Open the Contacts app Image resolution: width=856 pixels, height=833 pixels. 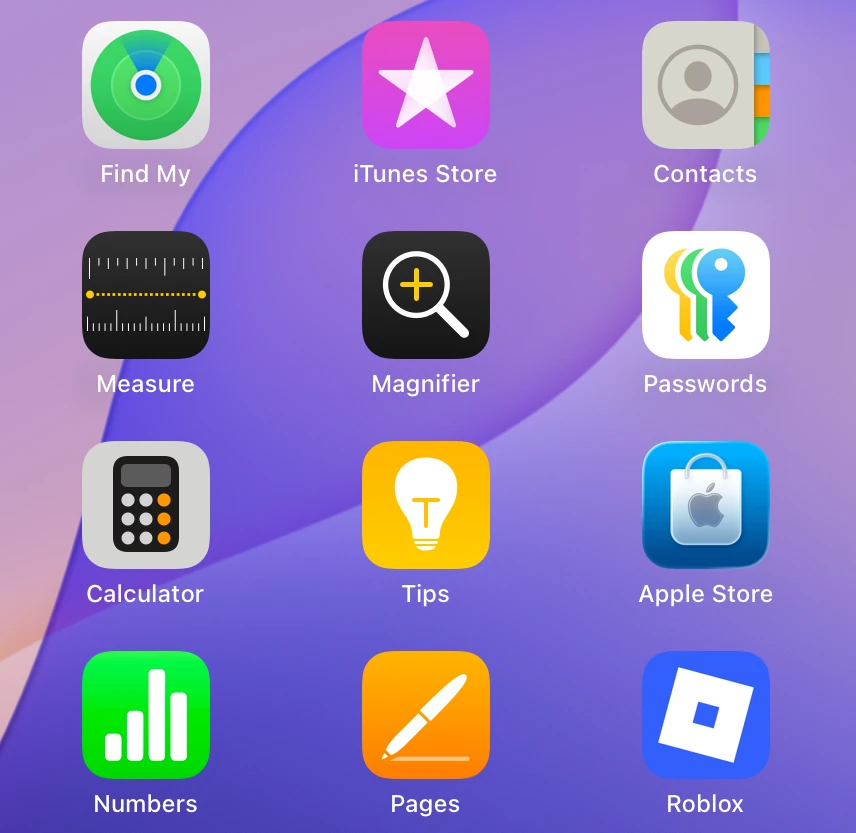pyautogui.click(x=706, y=85)
